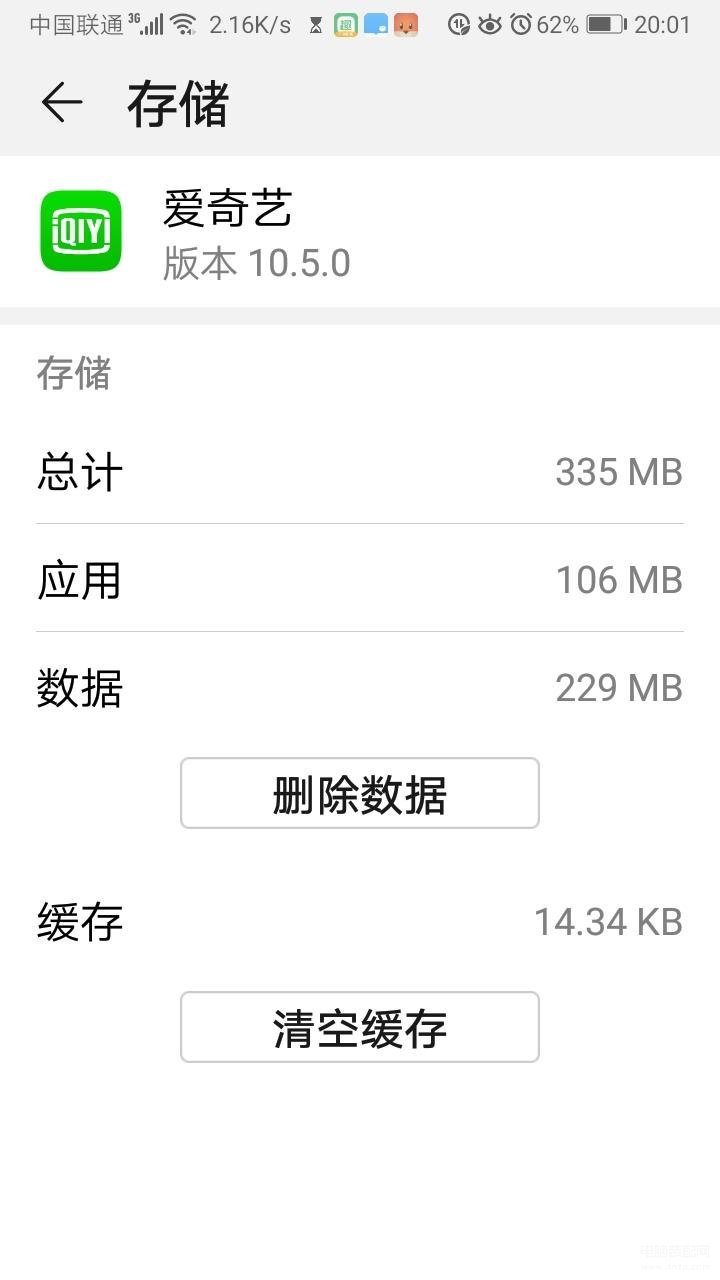The width and height of the screenshot is (720, 1280).
Task: Tap the 删除数据 button
Action: (360, 793)
